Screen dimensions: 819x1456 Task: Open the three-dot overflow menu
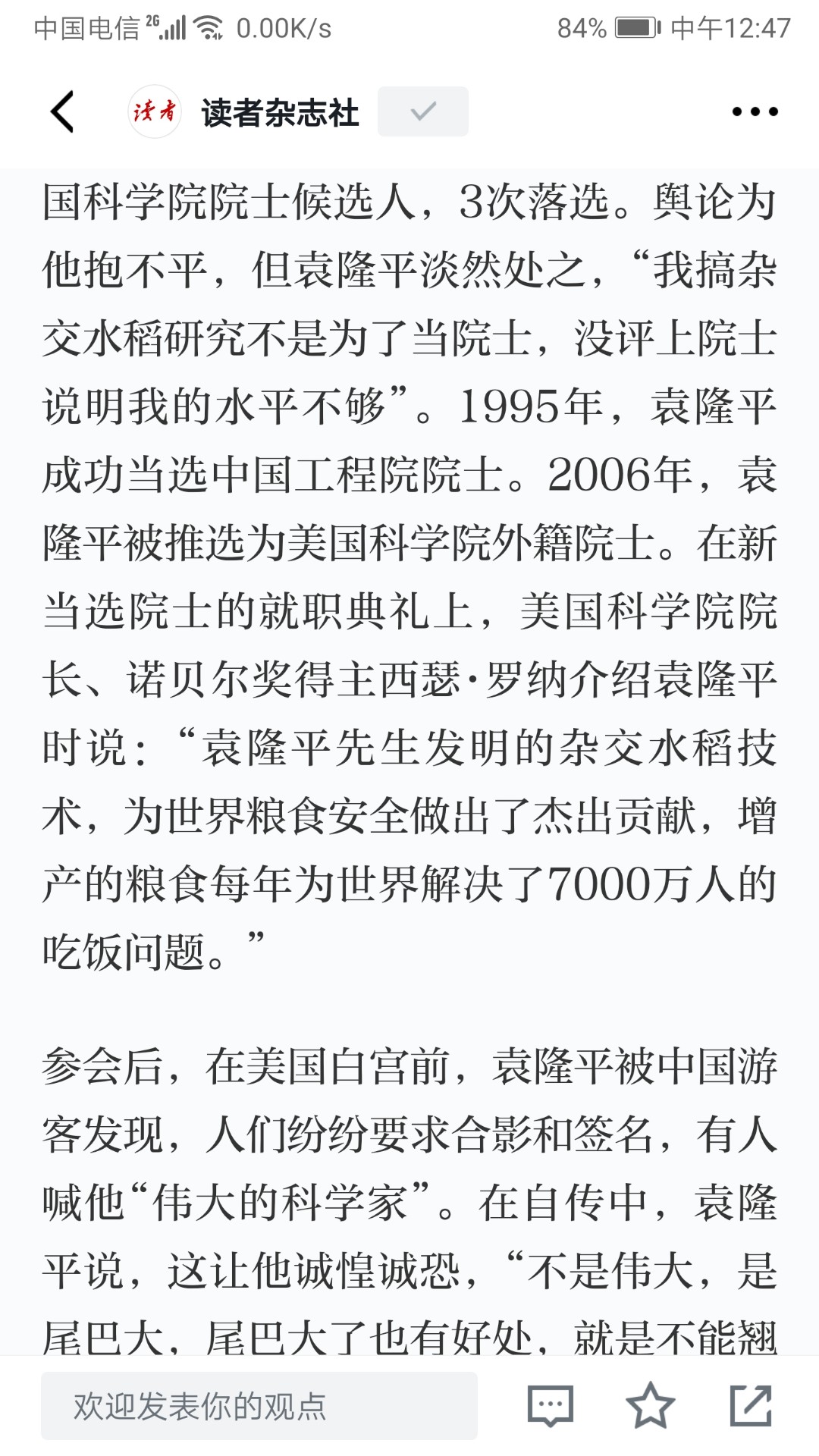(x=755, y=111)
